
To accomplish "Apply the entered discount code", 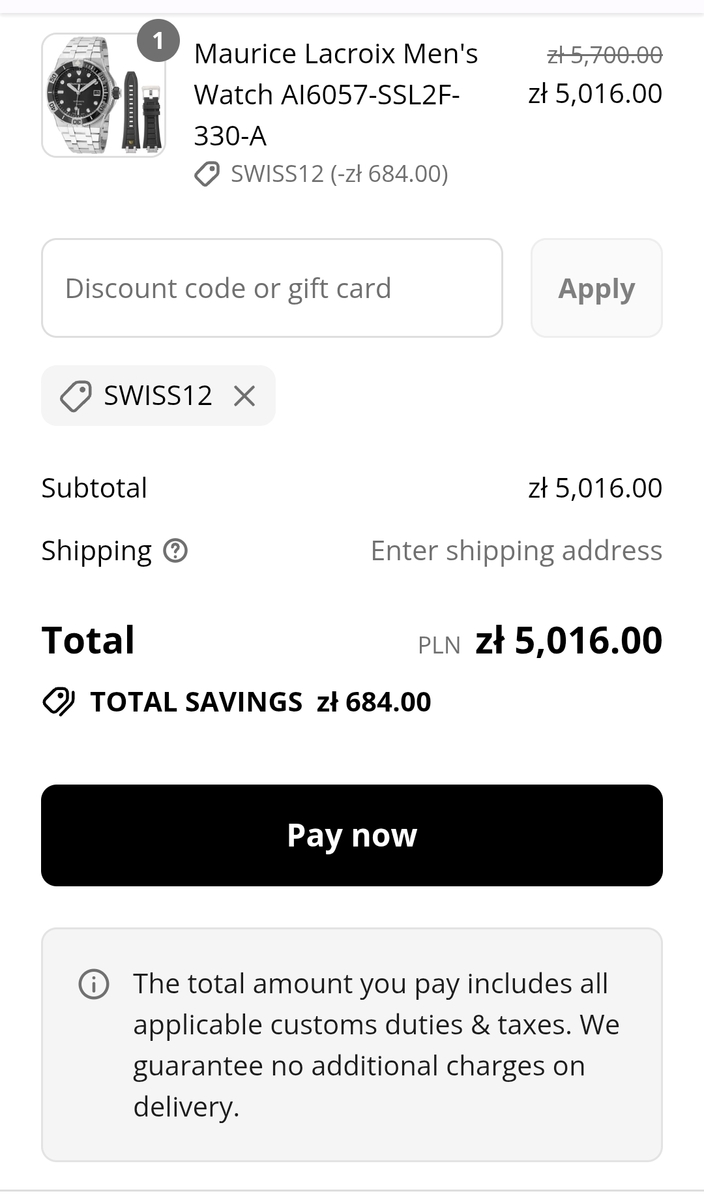I will 596,288.
